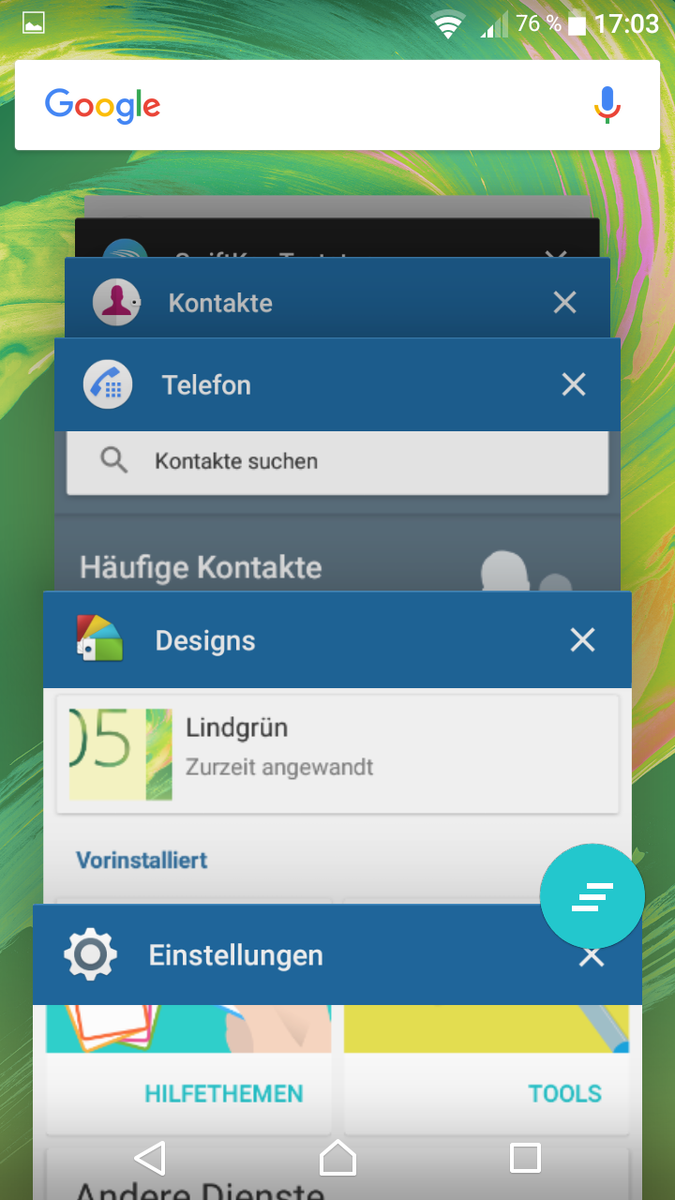Clear all recent apps with teal button
The width and height of the screenshot is (675, 1200).
592,896
